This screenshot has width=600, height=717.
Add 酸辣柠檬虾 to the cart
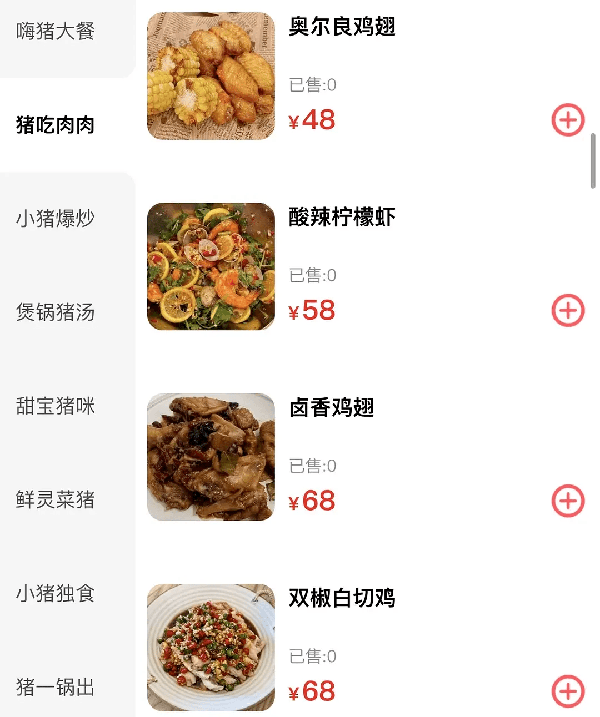coord(568,310)
